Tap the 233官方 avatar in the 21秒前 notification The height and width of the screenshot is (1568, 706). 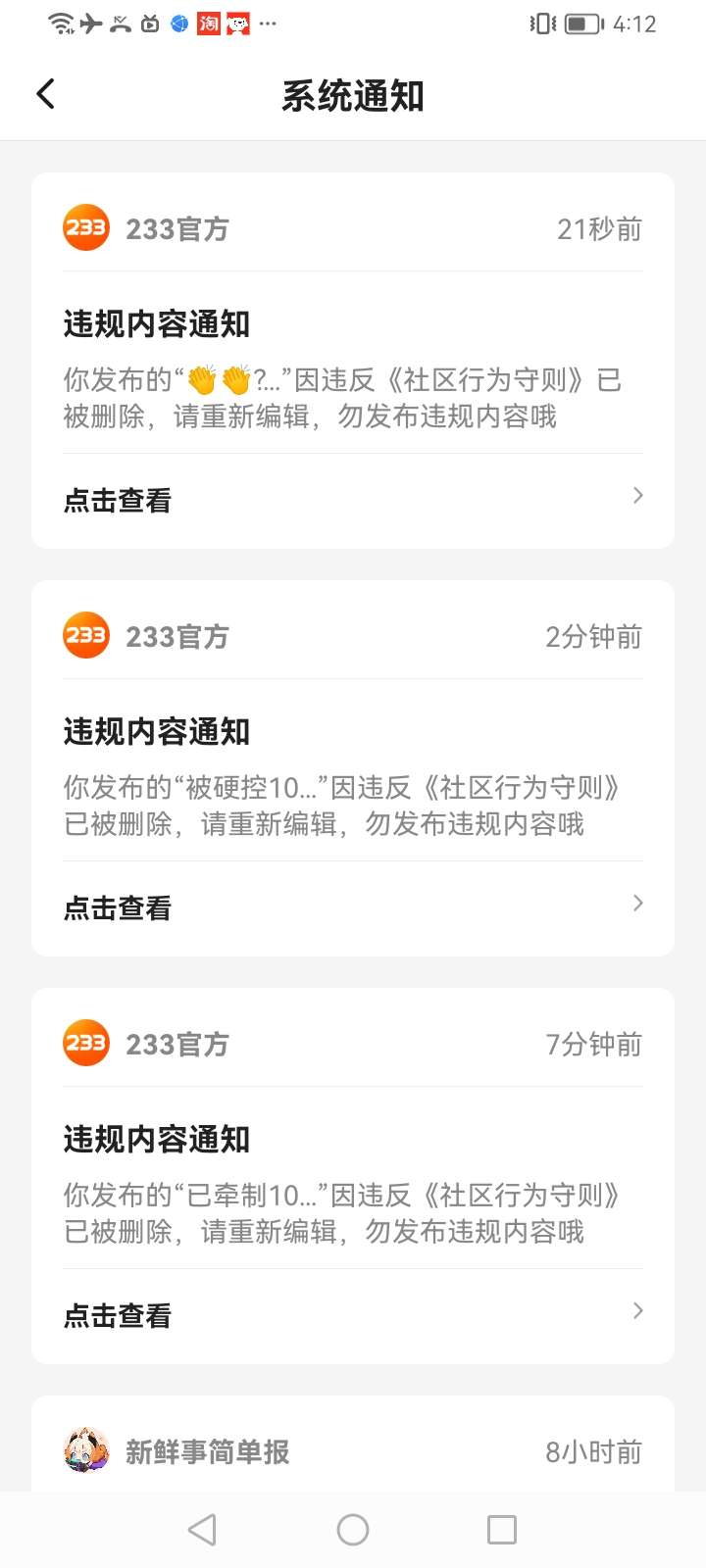[x=86, y=228]
